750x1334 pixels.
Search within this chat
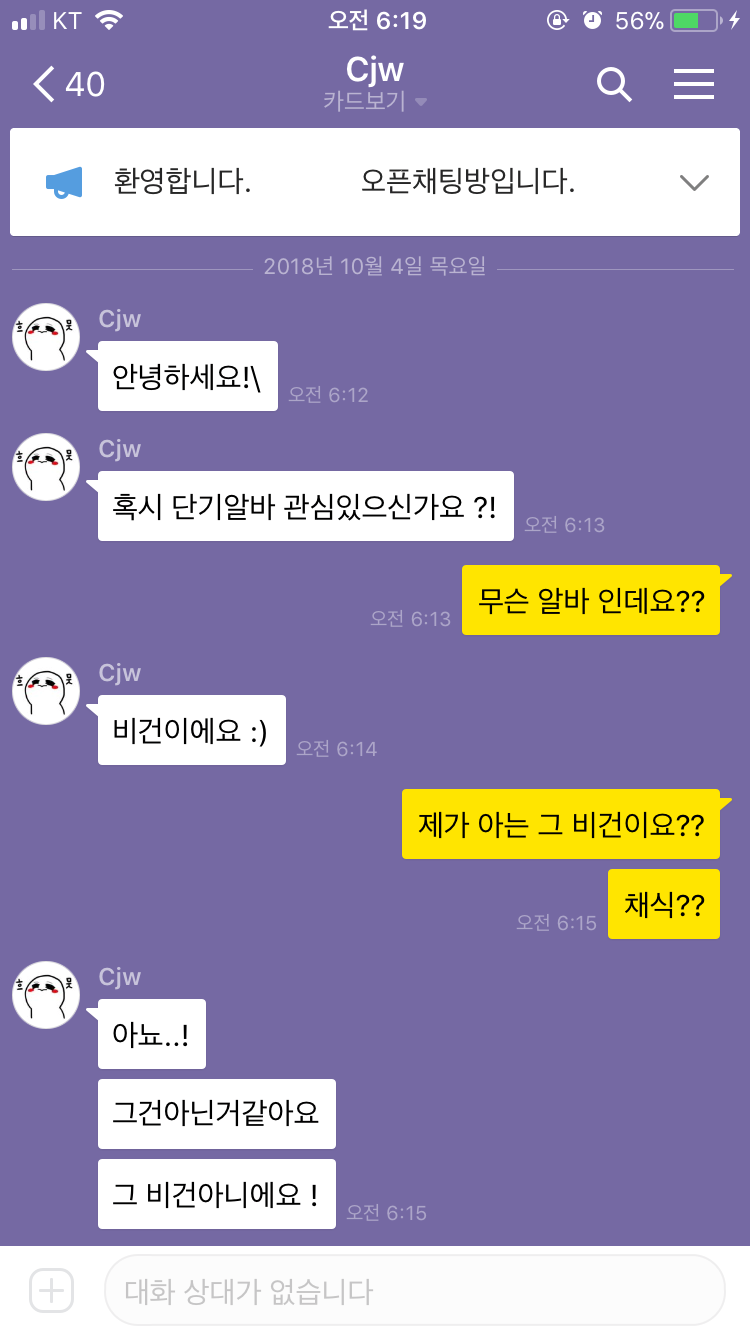pos(614,84)
